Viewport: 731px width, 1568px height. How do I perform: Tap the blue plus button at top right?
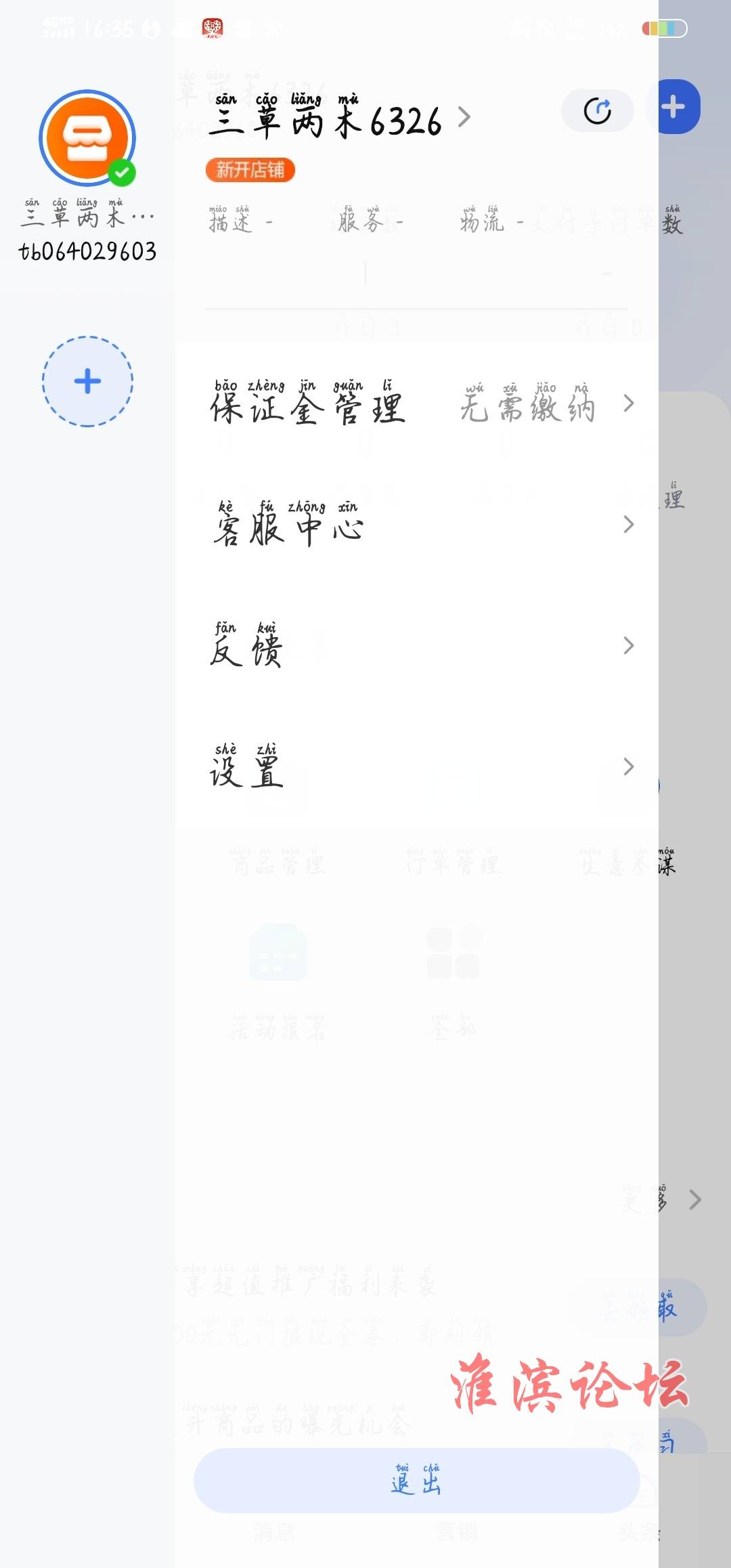coord(674,107)
